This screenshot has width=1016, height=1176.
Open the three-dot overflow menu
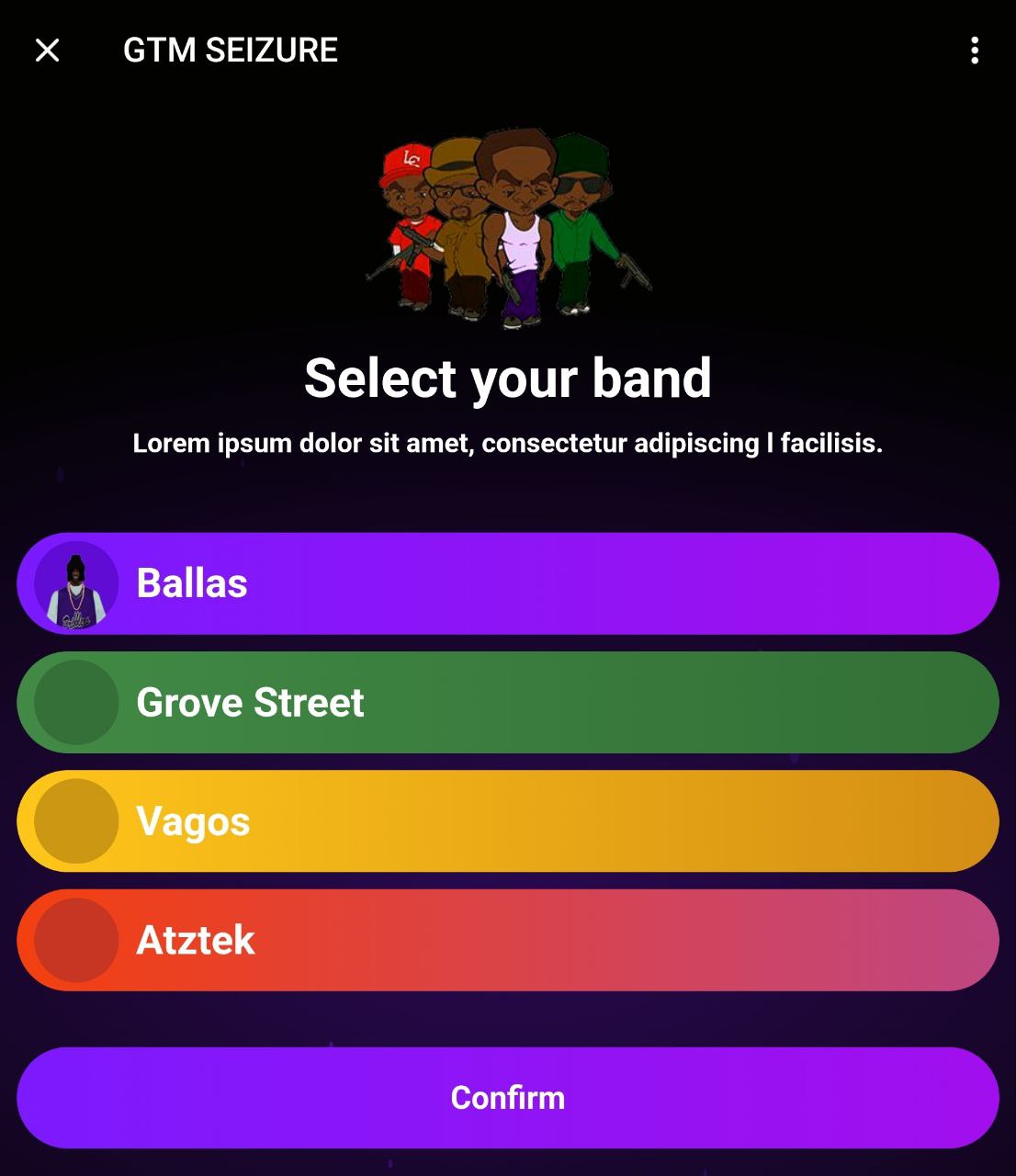point(974,51)
